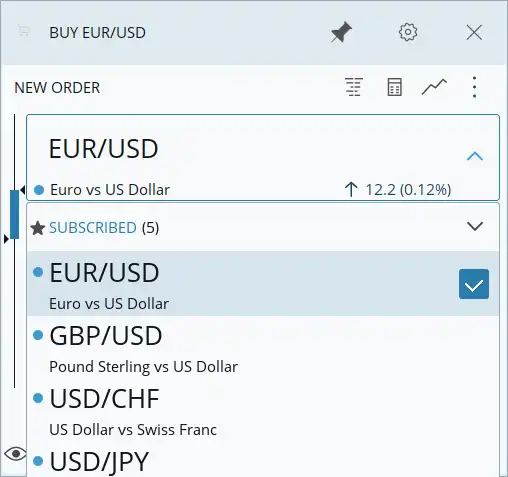
Task: Open the depth of market icon
Action: (x=354, y=87)
